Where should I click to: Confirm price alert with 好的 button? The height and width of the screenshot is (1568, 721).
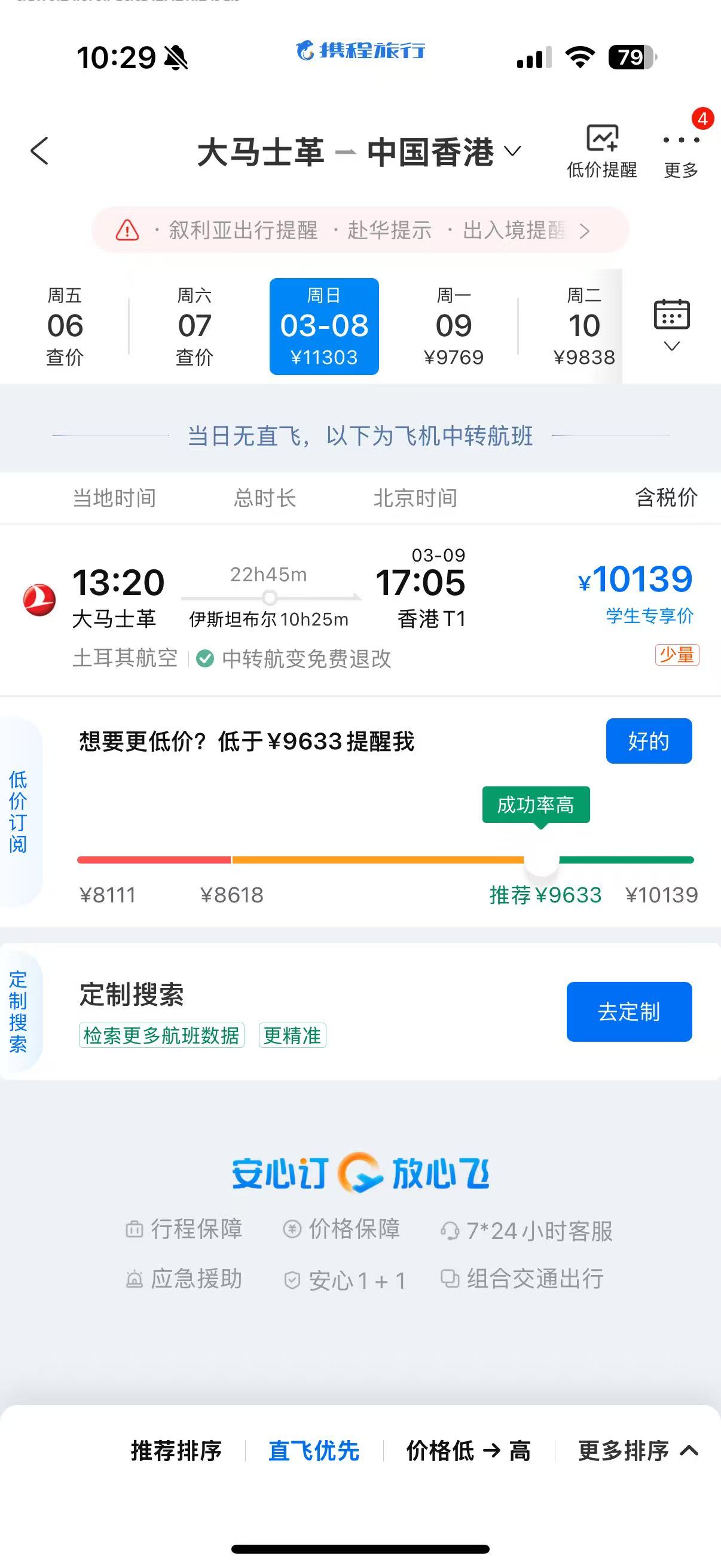(x=649, y=741)
